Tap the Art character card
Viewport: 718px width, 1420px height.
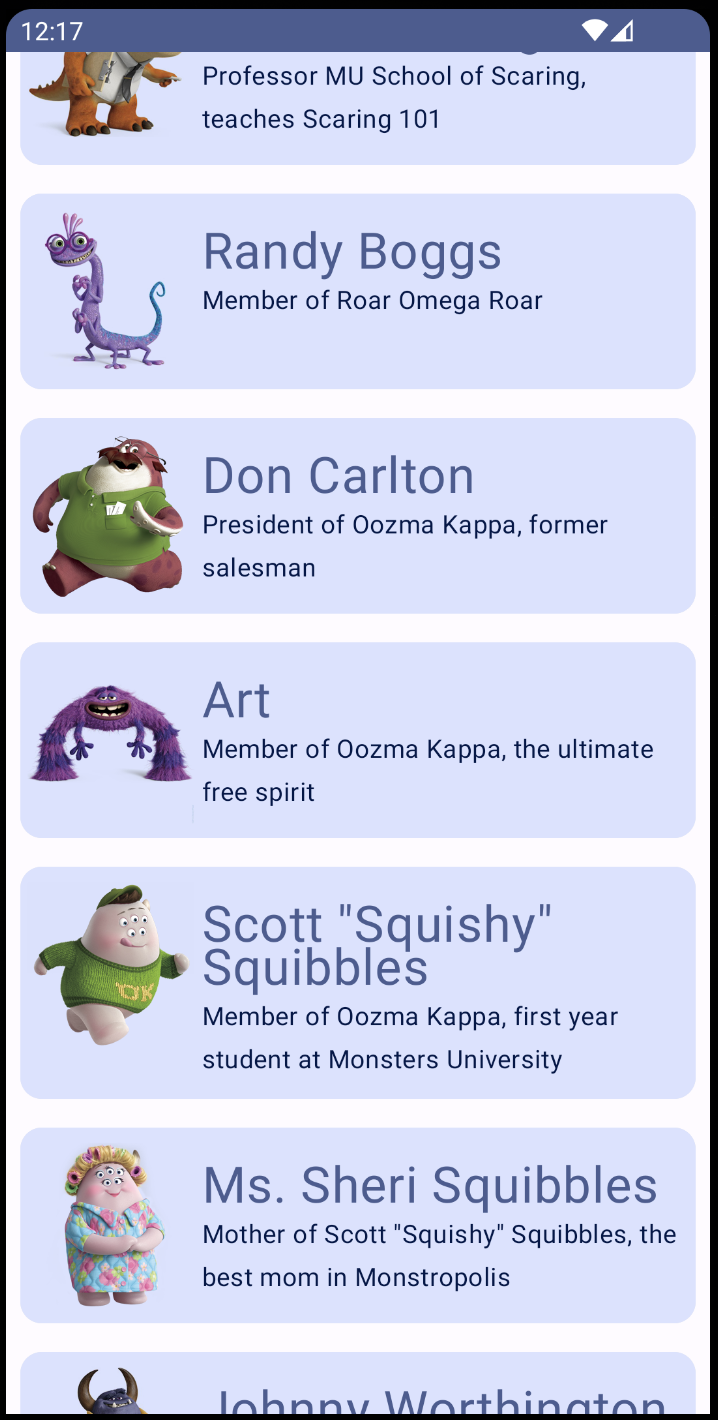click(358, 740)
